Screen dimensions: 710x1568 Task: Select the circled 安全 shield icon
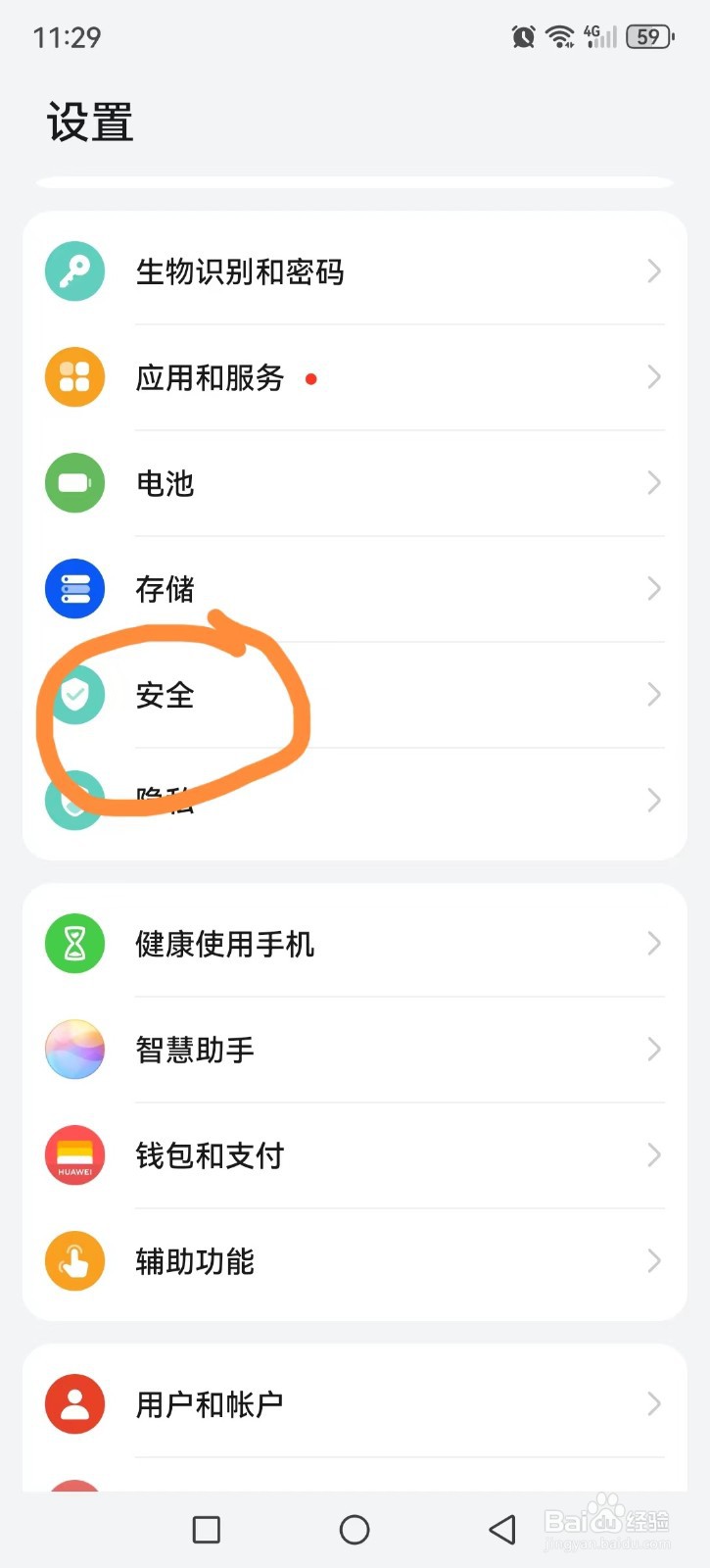point(74,695)
